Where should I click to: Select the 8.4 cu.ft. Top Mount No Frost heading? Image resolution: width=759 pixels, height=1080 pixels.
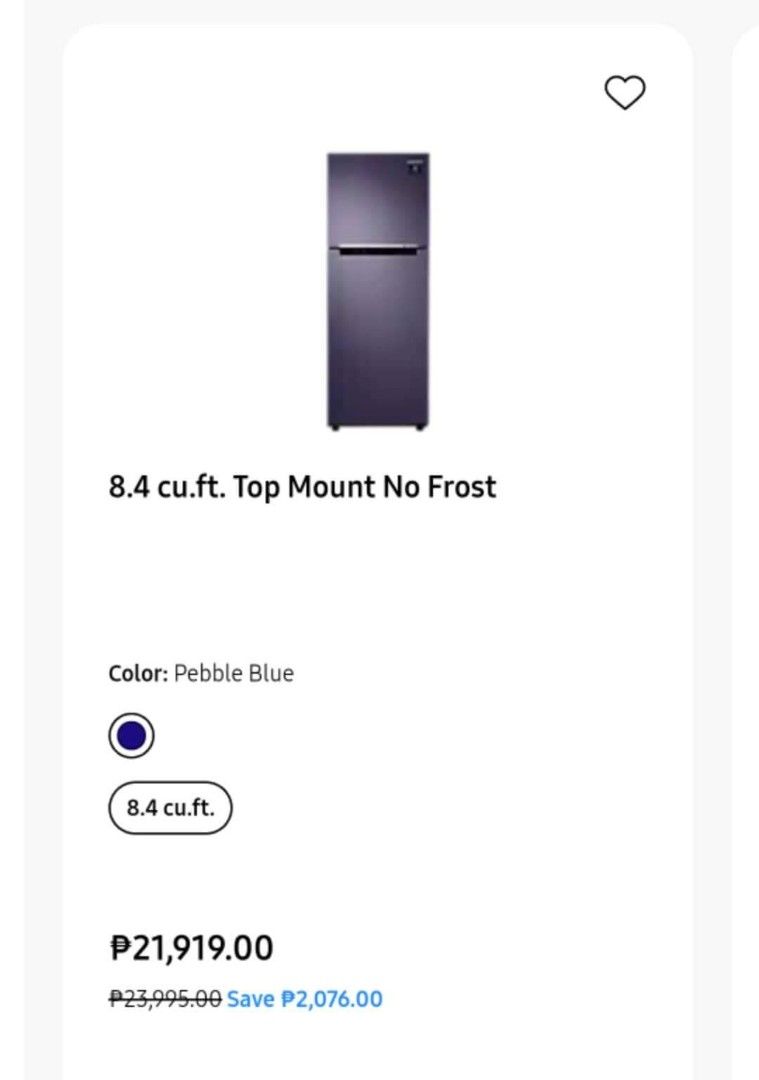(x=301, y=487)
